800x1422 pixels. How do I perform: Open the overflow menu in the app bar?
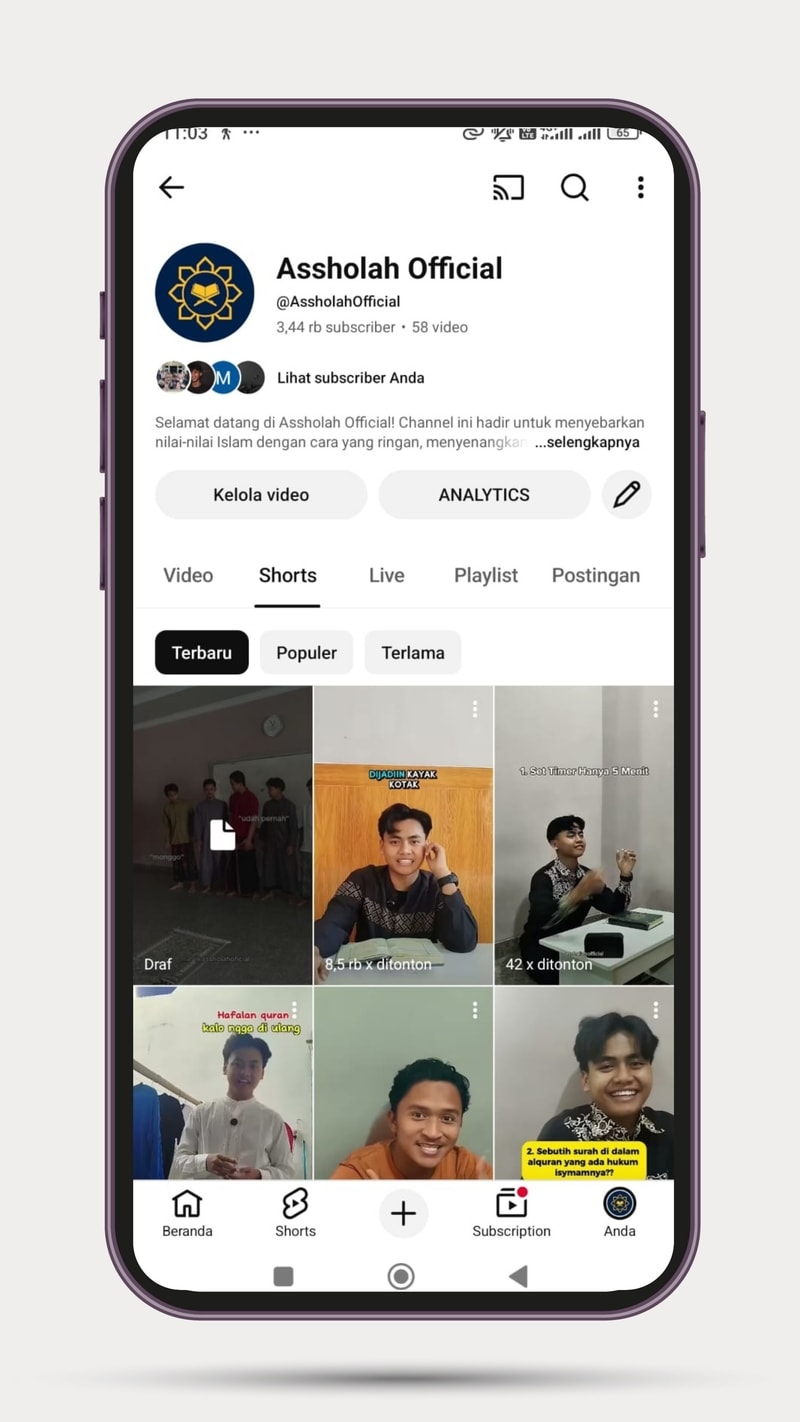[640, 187]
